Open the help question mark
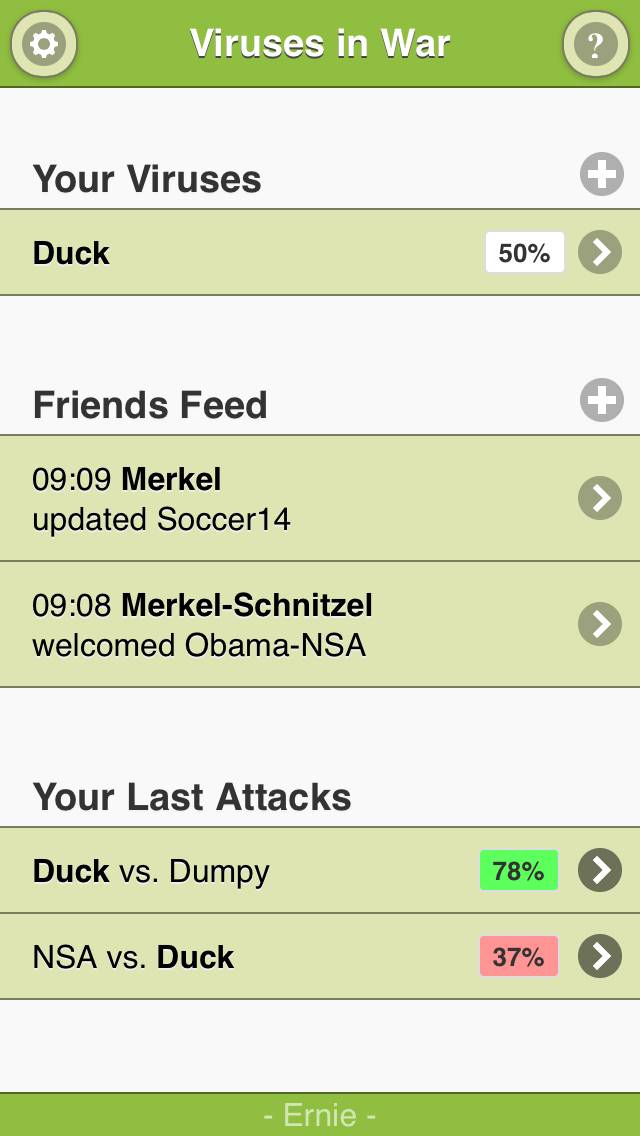This screenshot has width=640, height=1136. tap(595, 44)
